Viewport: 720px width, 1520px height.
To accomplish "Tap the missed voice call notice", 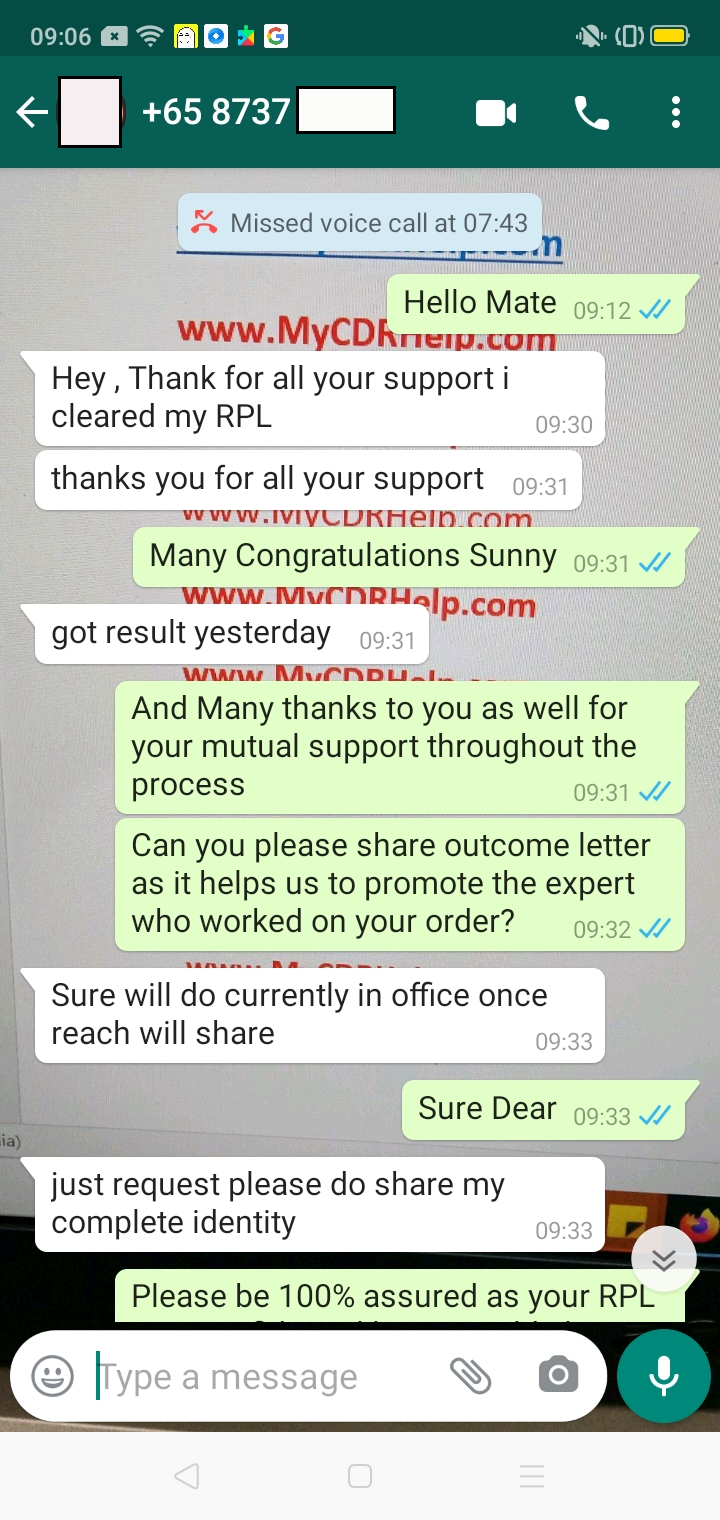I will (360, 222).
